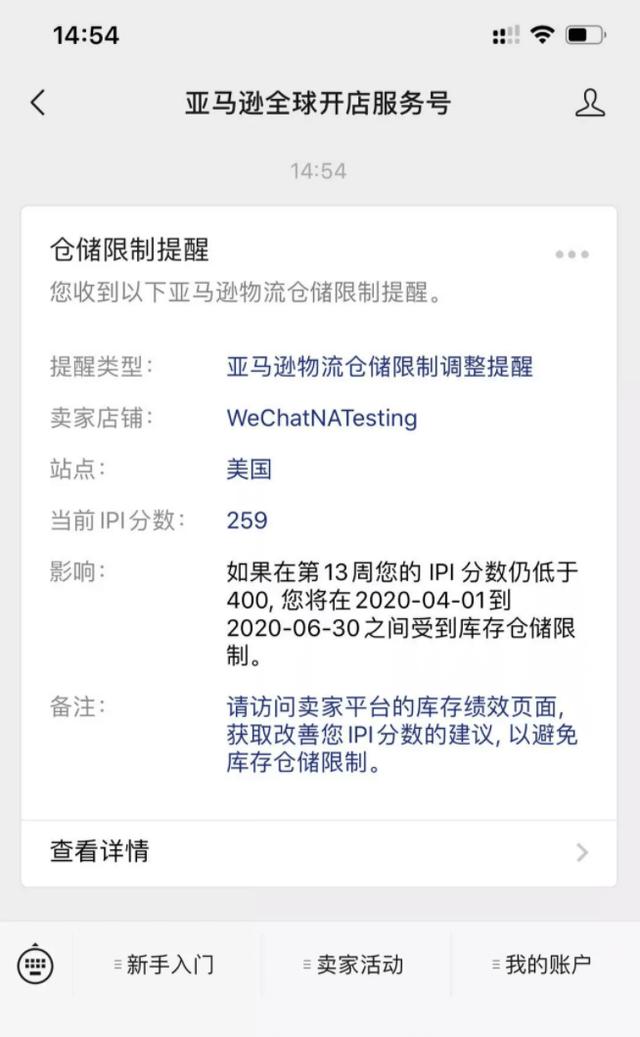This screenshot has height=1037, width=640.
Task: Switch to the keyboard input icon
Action: (35, 965)
